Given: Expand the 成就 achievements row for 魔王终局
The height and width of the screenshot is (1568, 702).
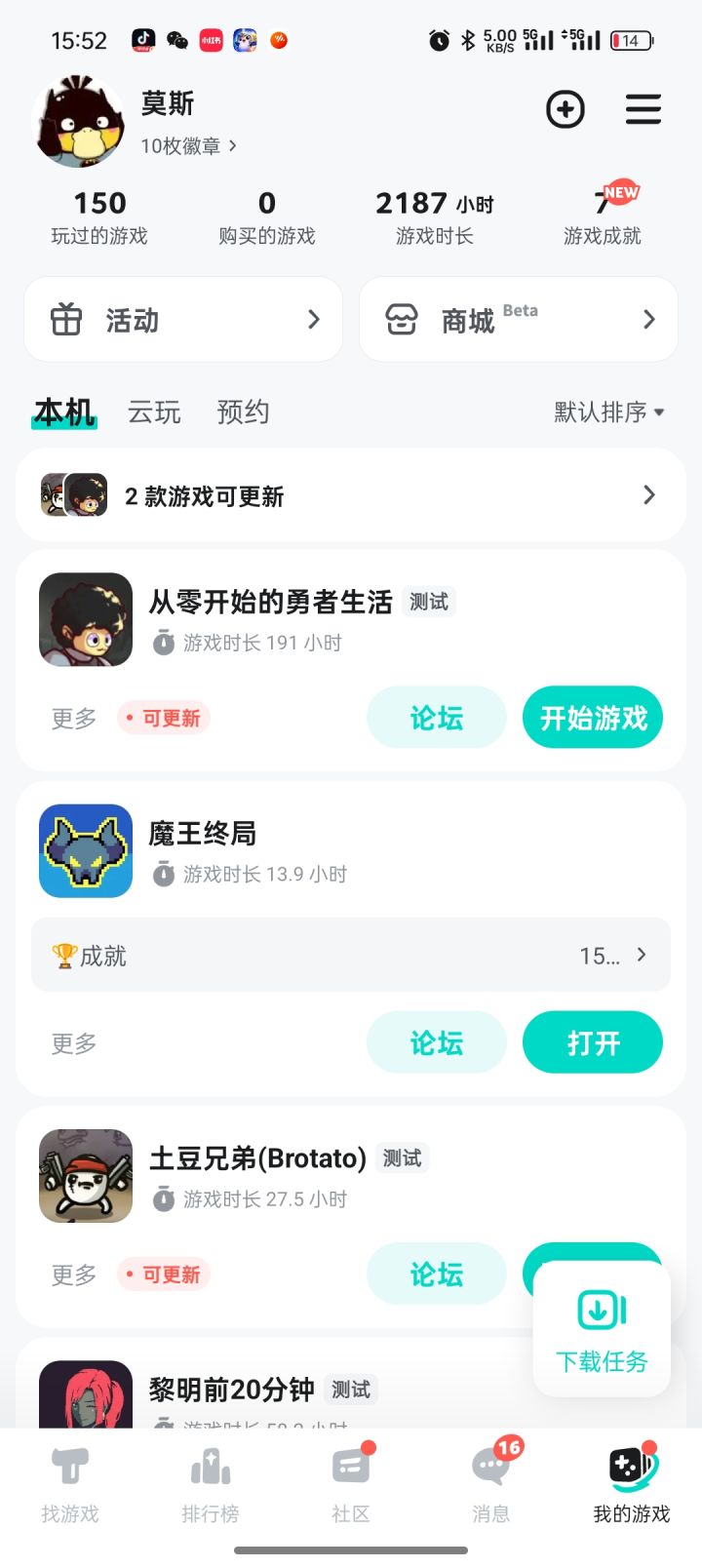Looking at the screenshot, I should [x=351, y=956].
